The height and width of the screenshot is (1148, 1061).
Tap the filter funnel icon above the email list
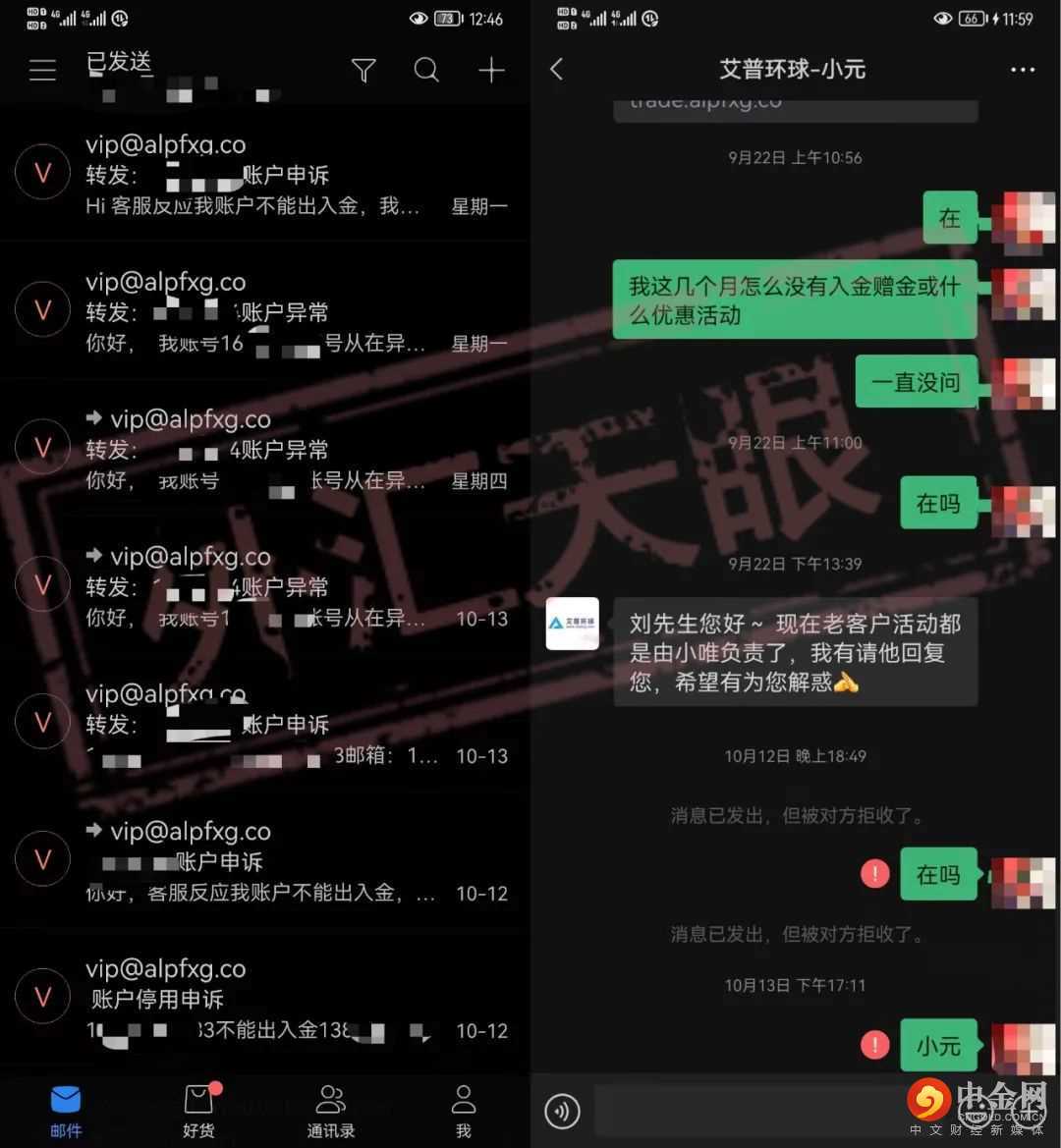363,70
